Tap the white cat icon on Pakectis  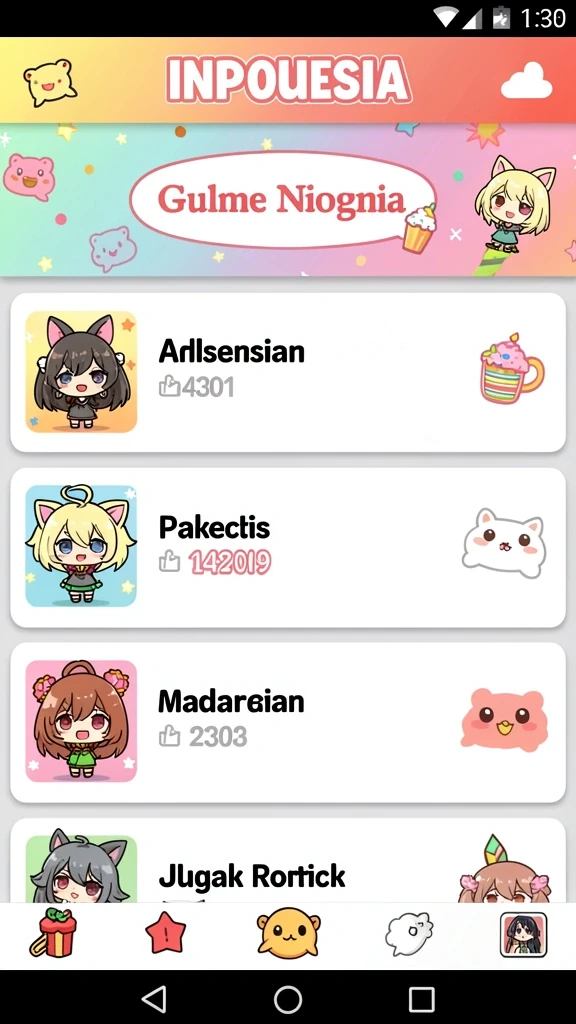tap(503, 543)
